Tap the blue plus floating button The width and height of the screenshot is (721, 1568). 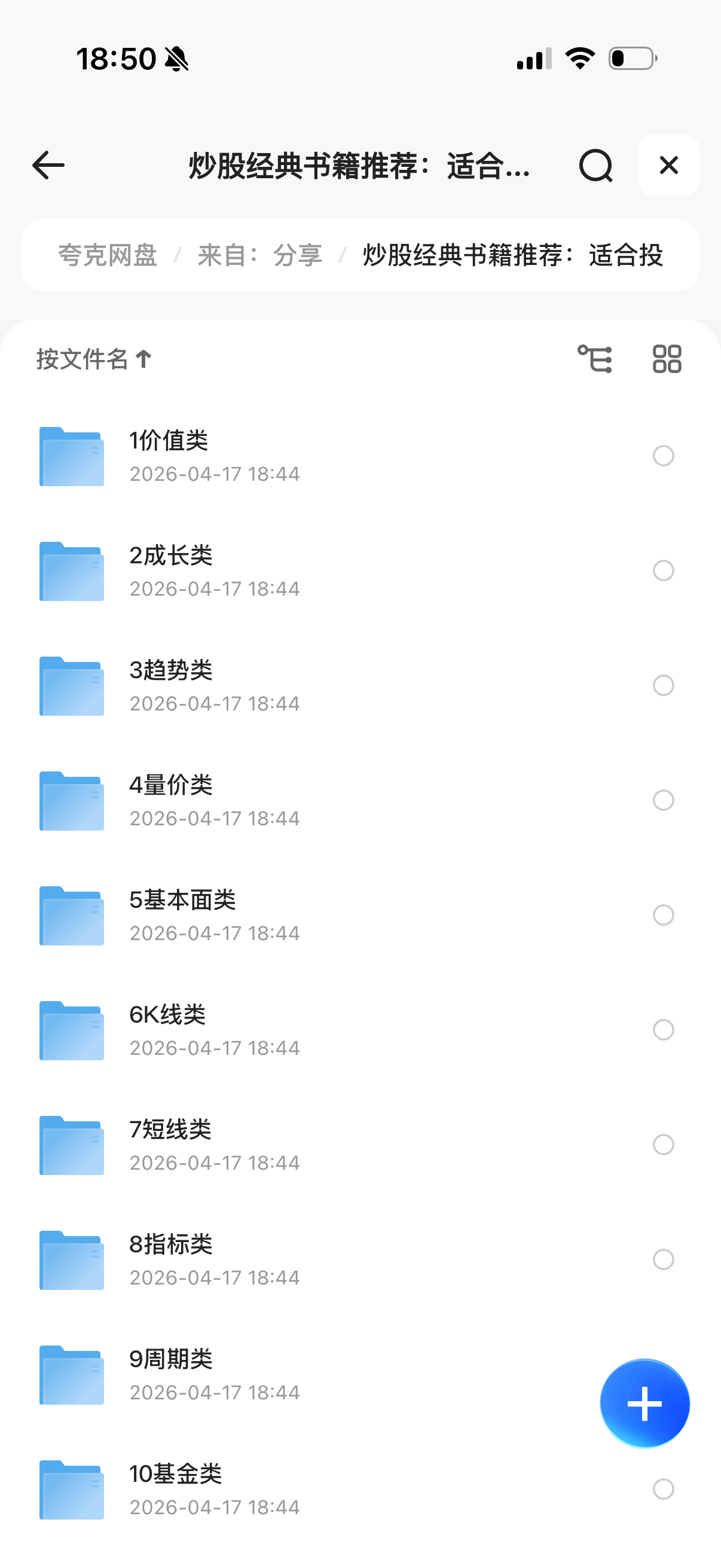pos(644,1403)
